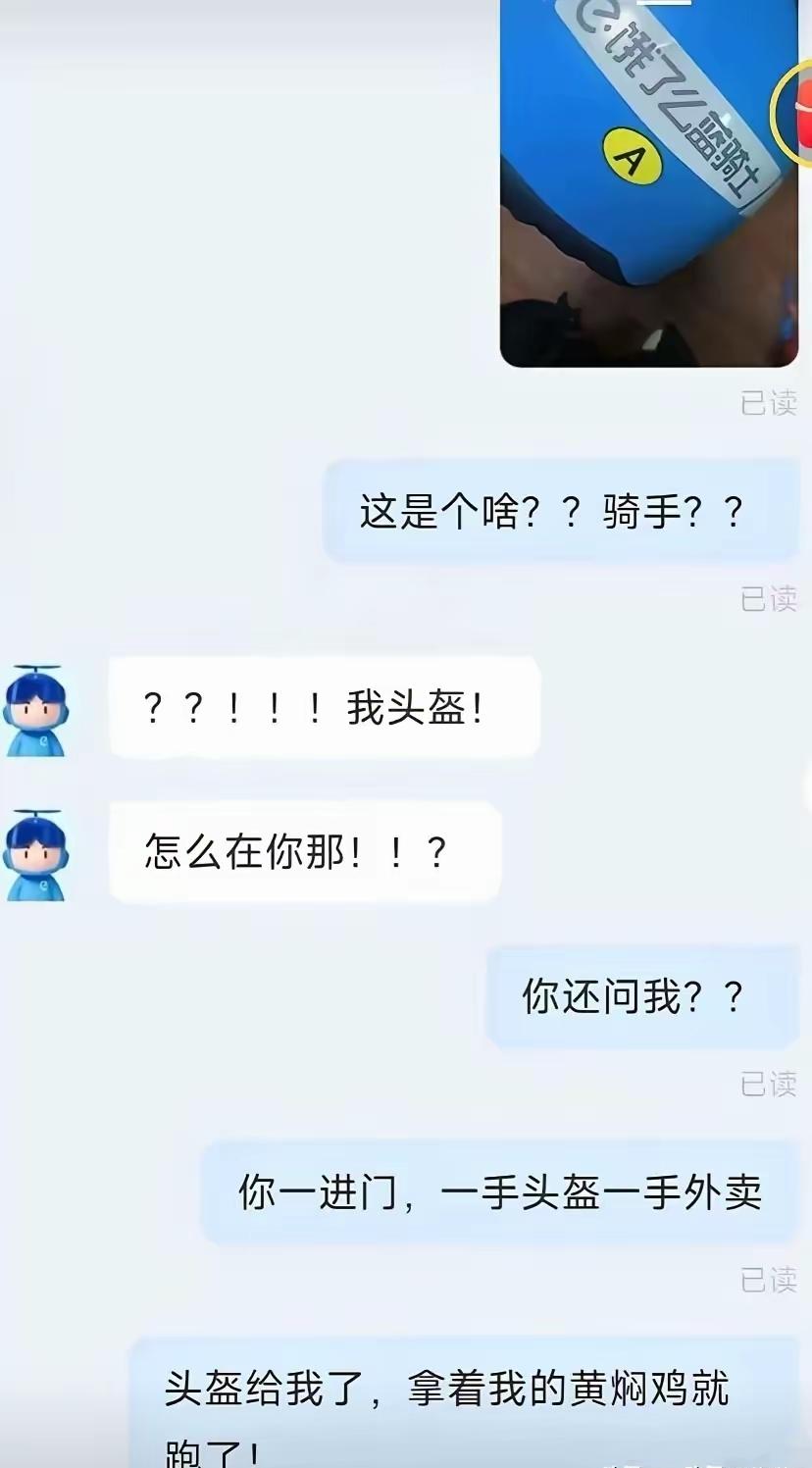The image size is (812, 1468).
Task: Tap the "怎么在你那！！？" message bubble
Action: [x=302, y=851]
